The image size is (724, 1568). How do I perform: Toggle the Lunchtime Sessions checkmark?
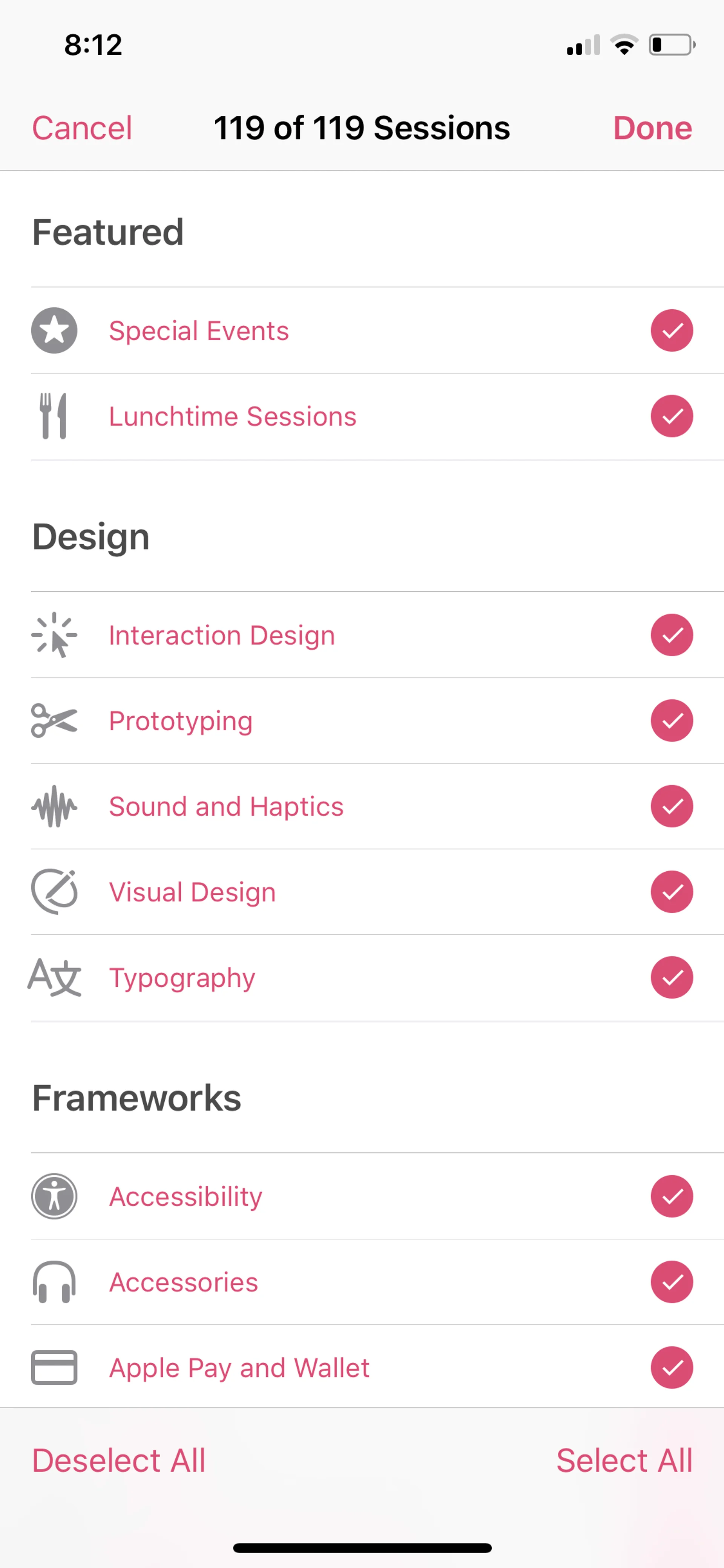pos(672,416)
